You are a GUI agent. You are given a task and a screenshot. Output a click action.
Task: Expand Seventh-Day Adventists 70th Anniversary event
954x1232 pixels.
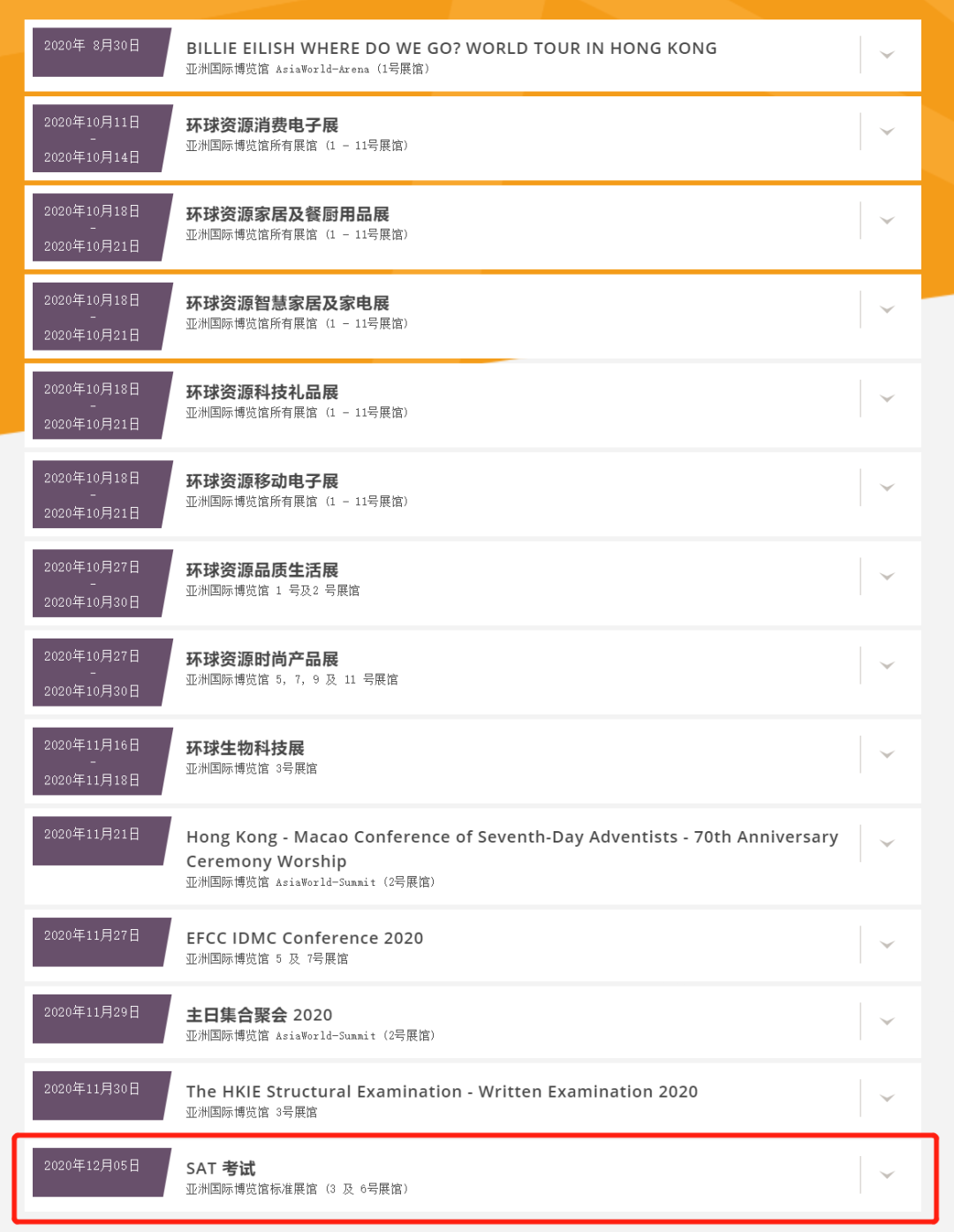click(x=888, y=844)
